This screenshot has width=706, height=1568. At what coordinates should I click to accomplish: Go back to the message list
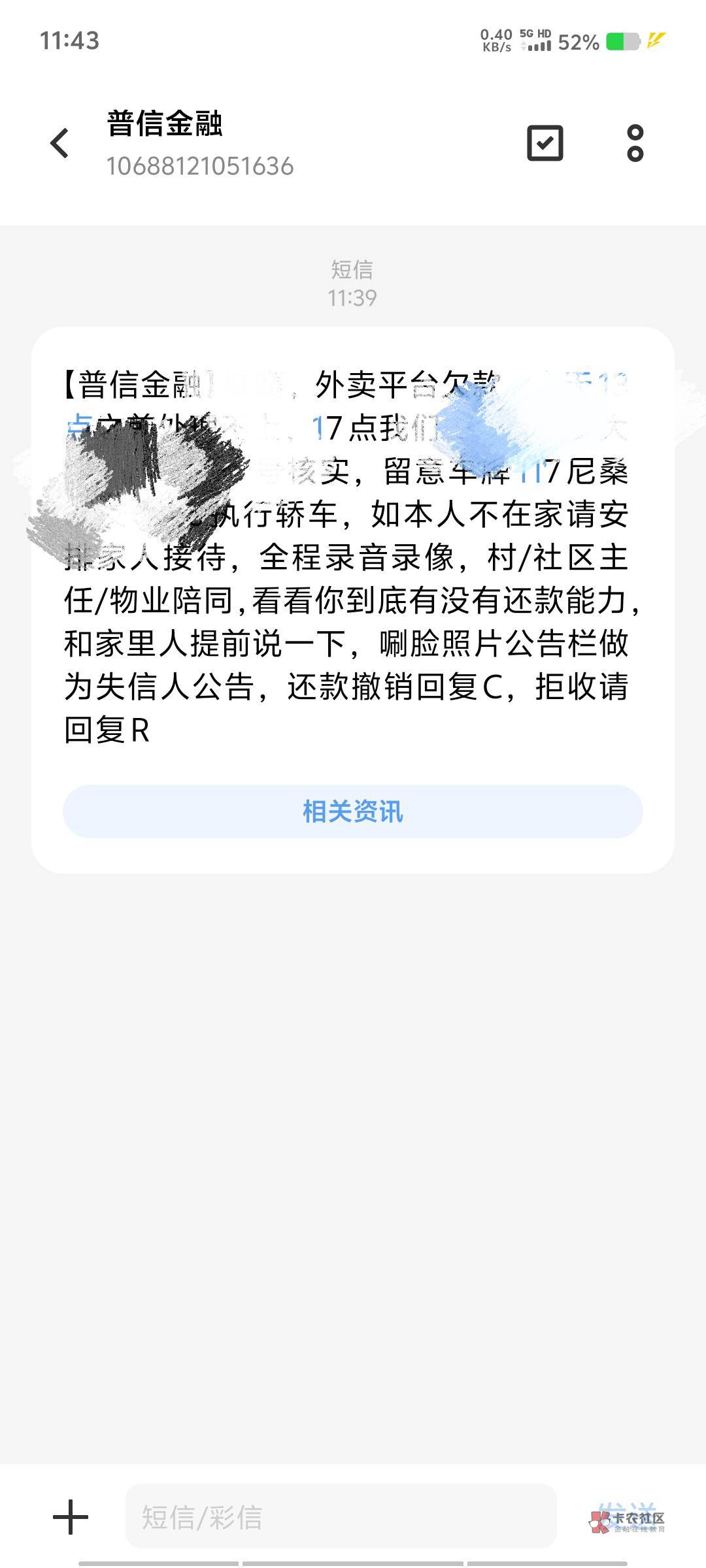tap(59, 143)
